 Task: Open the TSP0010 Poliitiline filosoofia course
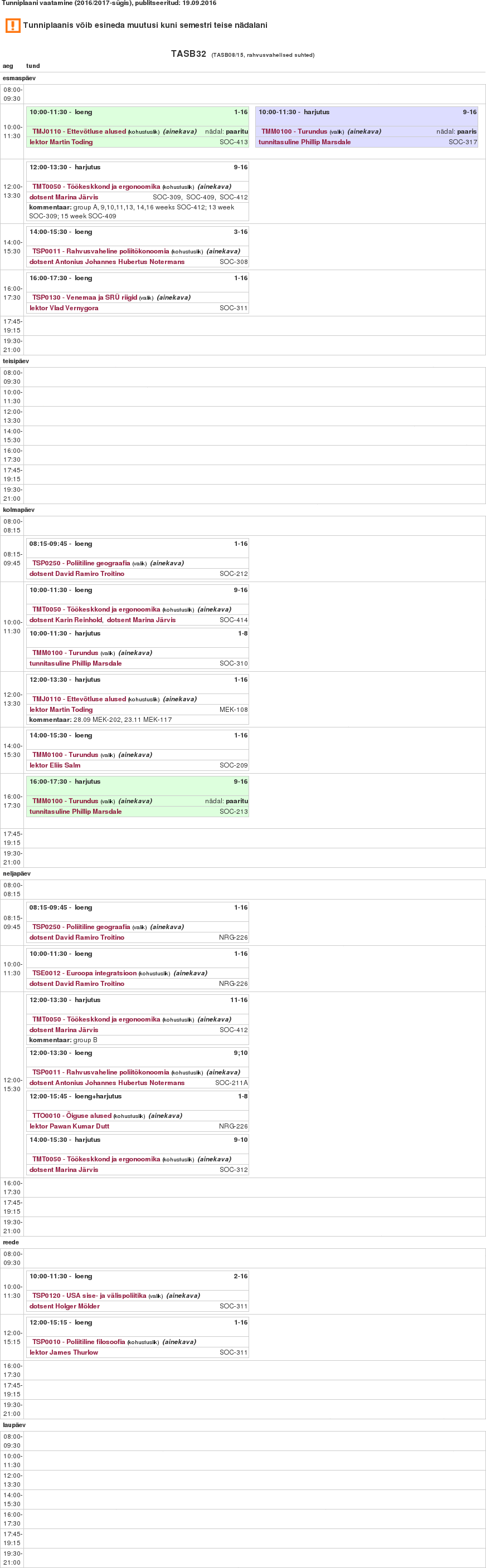point(79,1341)
